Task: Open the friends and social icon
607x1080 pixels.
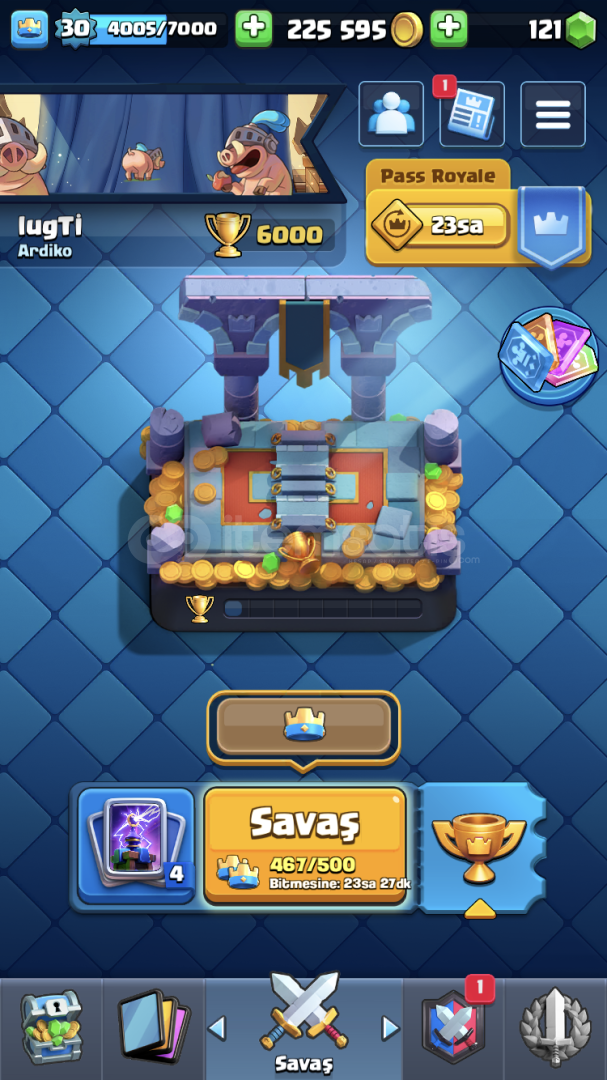Action: point(391,114)
